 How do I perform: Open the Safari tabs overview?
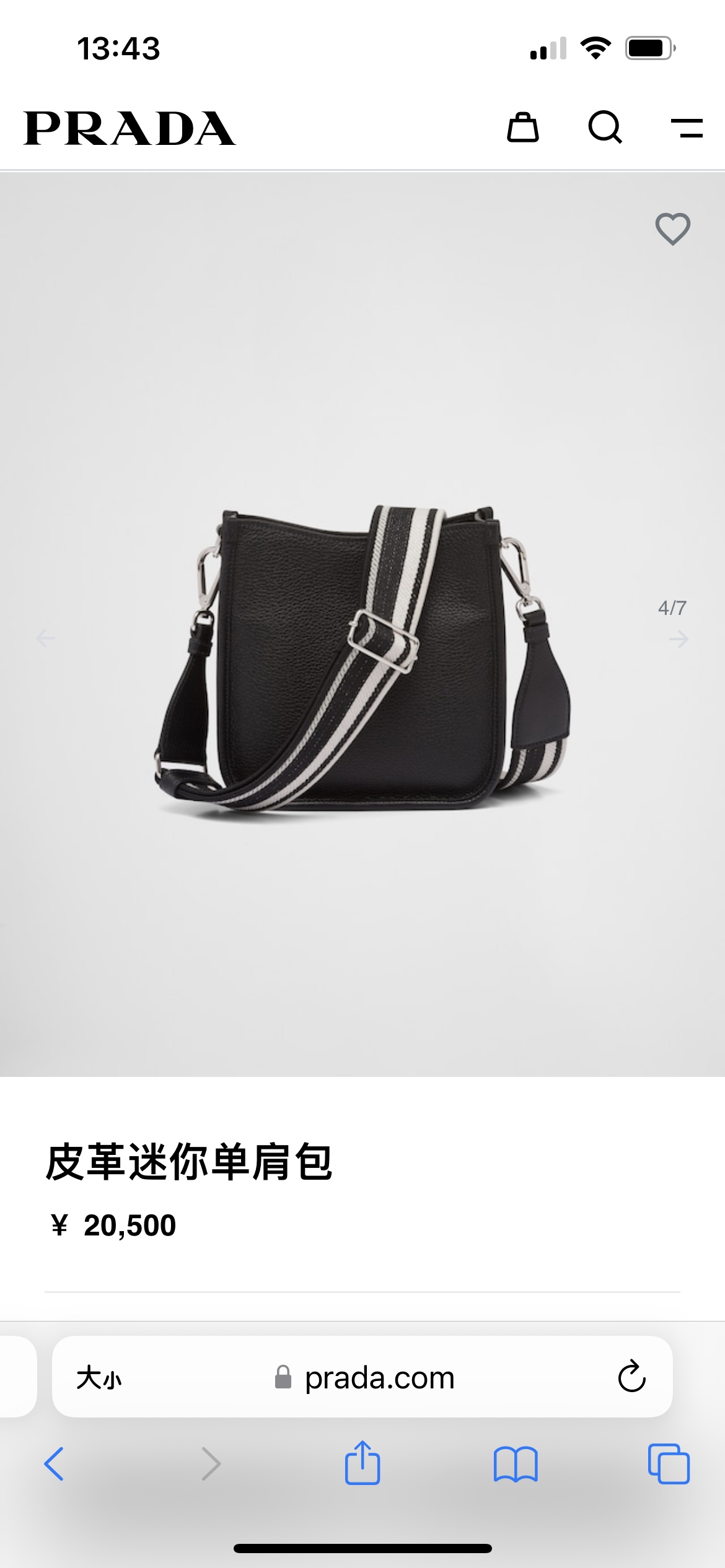(x=668, y=1463)
